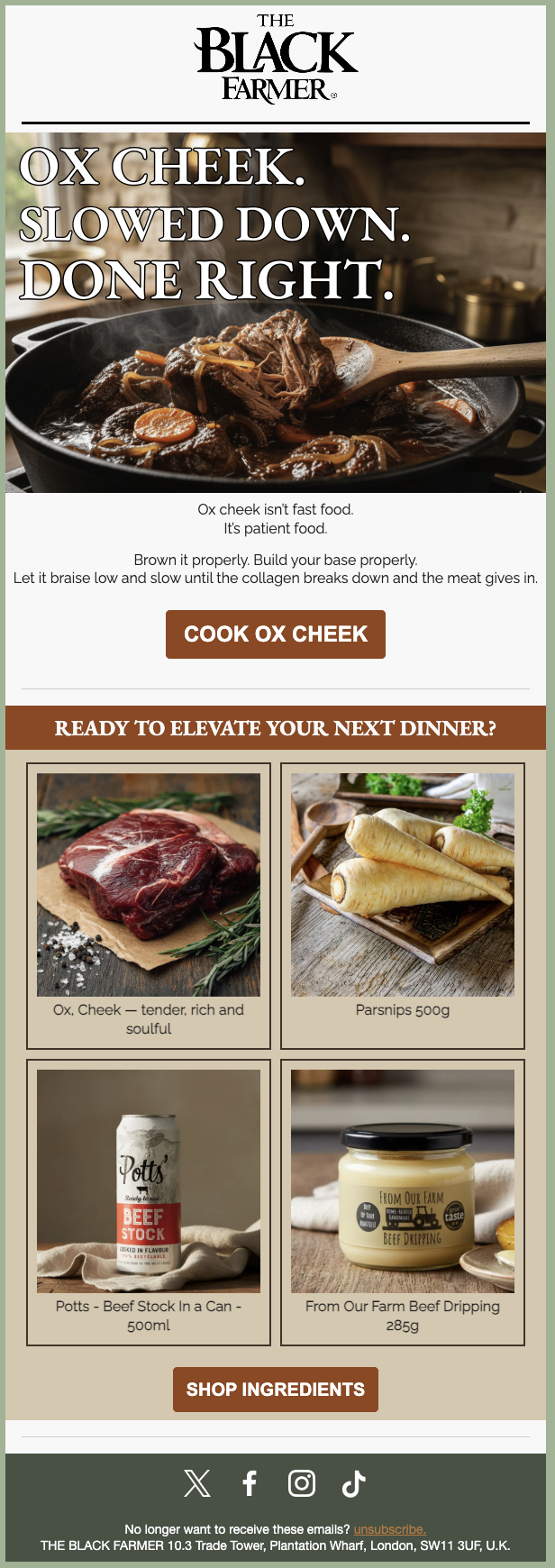Follow the unsubscribe link
Viewport: 555px width, 1568px height.
tap(389, 1529)
